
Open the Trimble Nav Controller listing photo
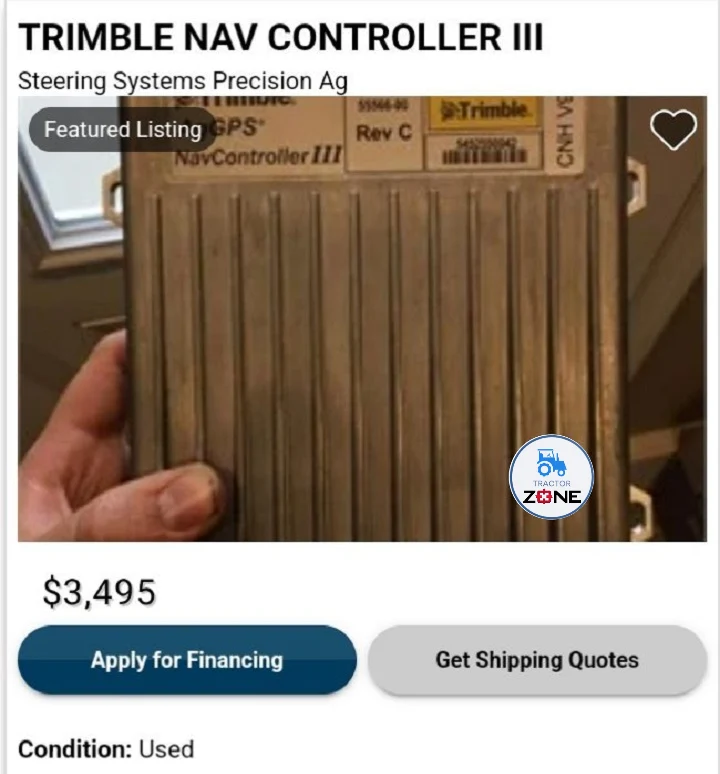click(360, 330)
